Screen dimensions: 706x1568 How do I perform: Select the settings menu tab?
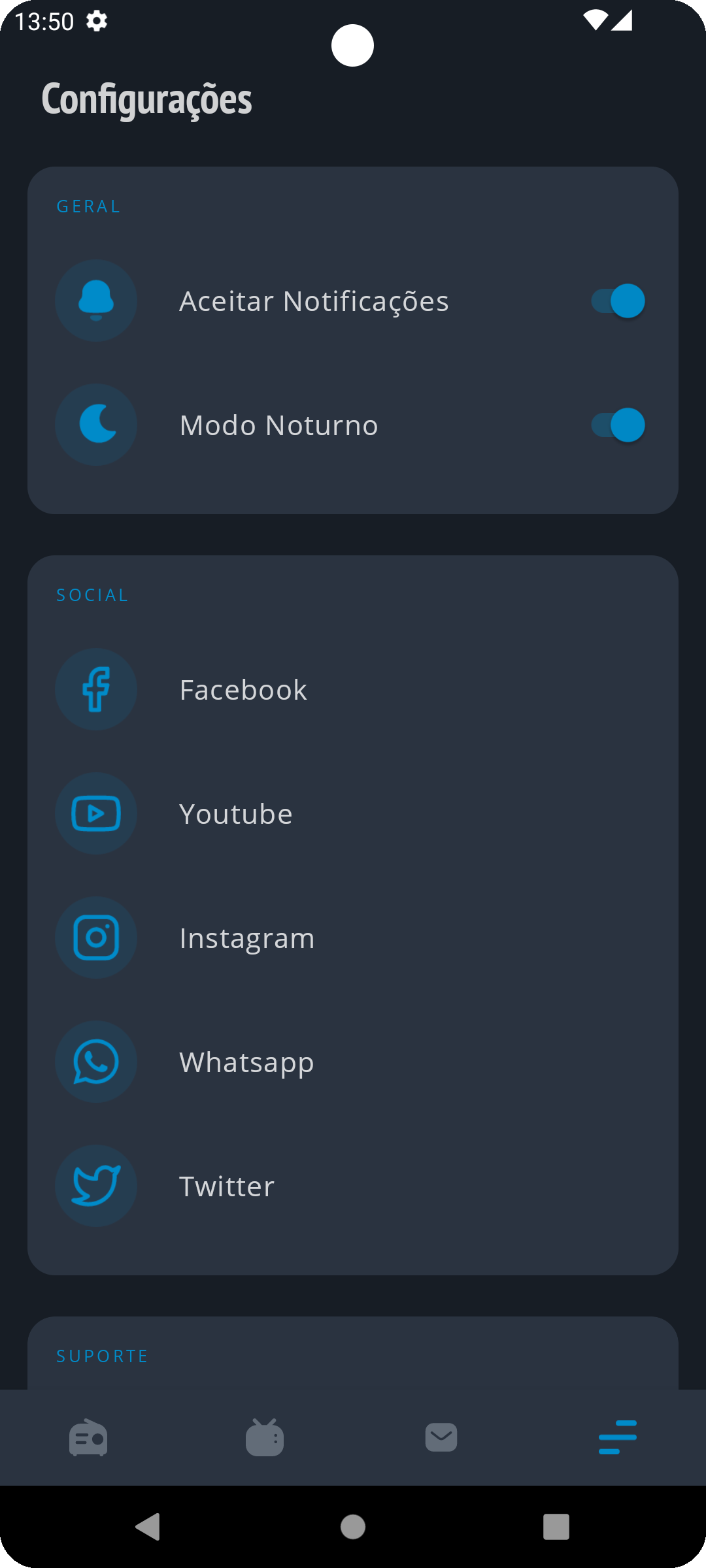coord(618,1437)
